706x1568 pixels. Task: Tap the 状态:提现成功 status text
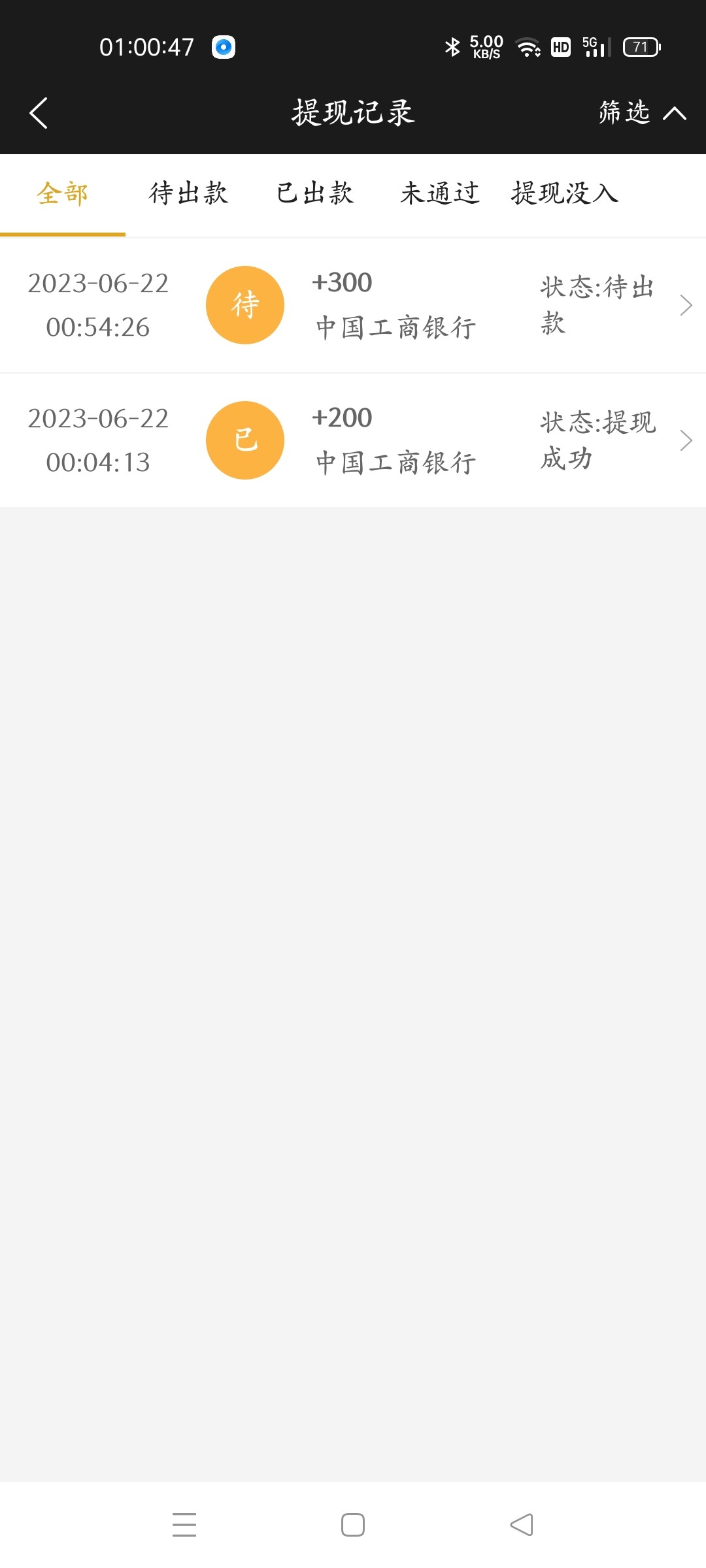click(x=597, y=440)
